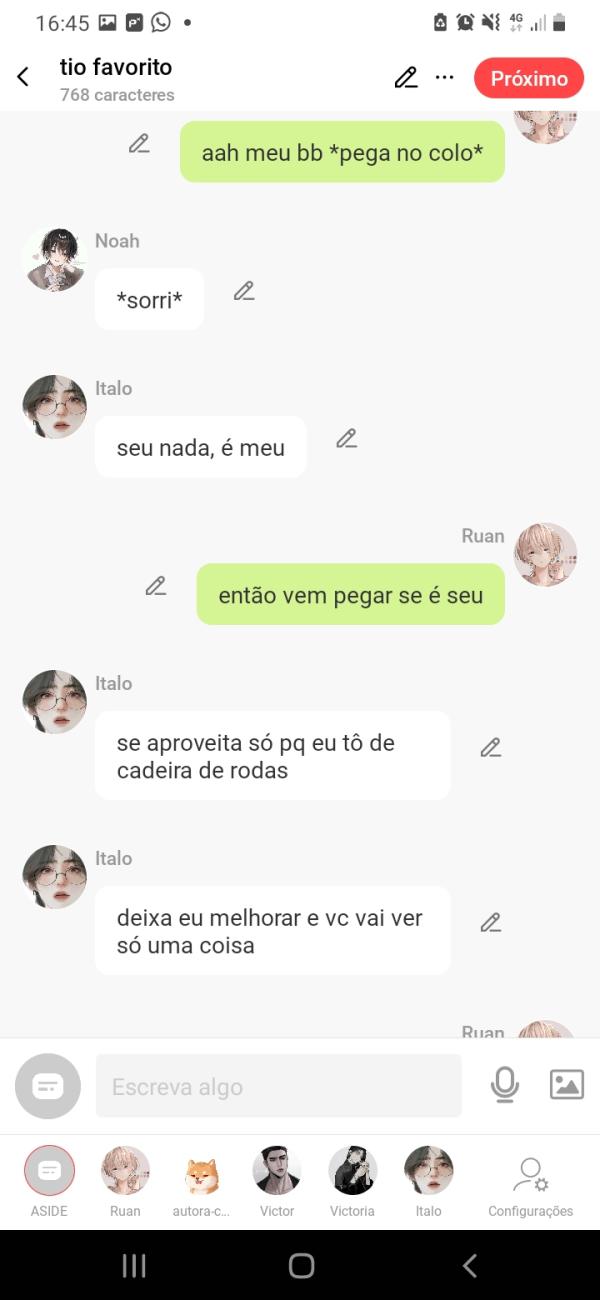Edit the "cadeira de rodas" message

click(490, 748)
